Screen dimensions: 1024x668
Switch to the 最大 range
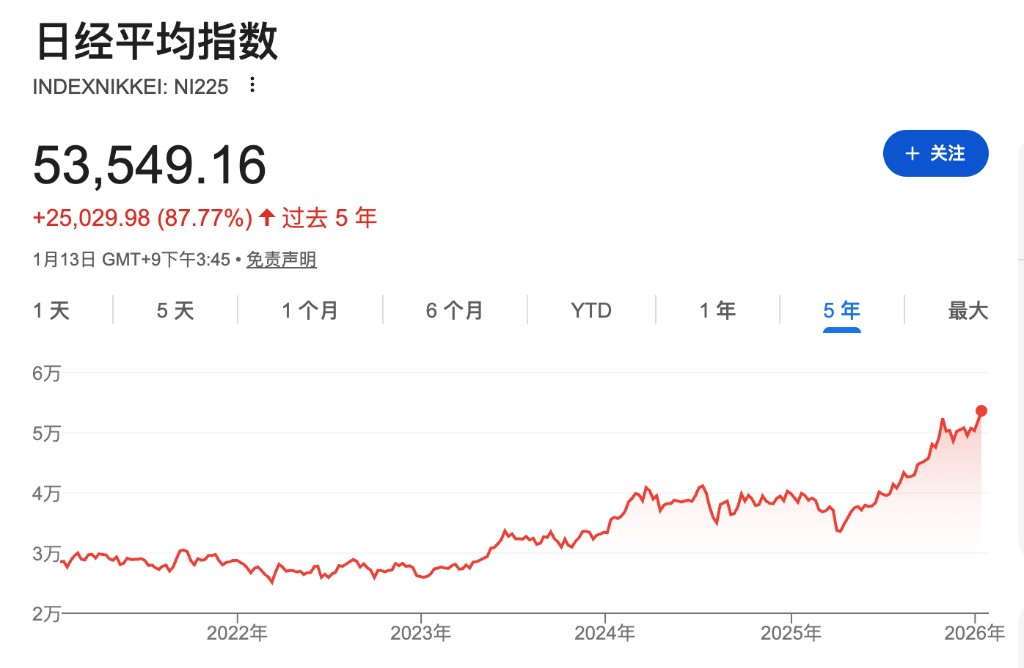tap(968, 310)
